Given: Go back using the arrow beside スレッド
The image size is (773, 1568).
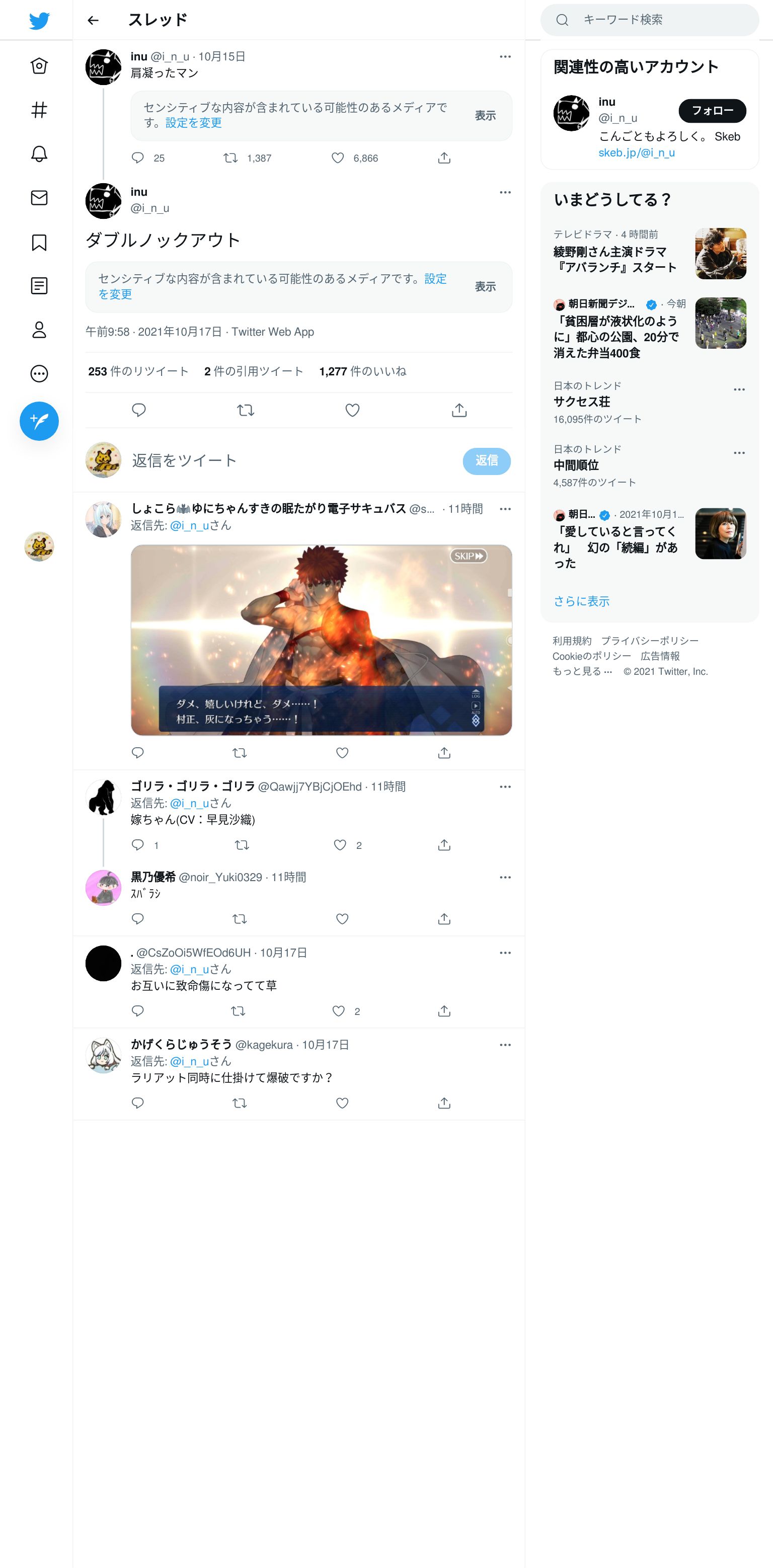Looking at the screenshot, I should click(93, 20).
